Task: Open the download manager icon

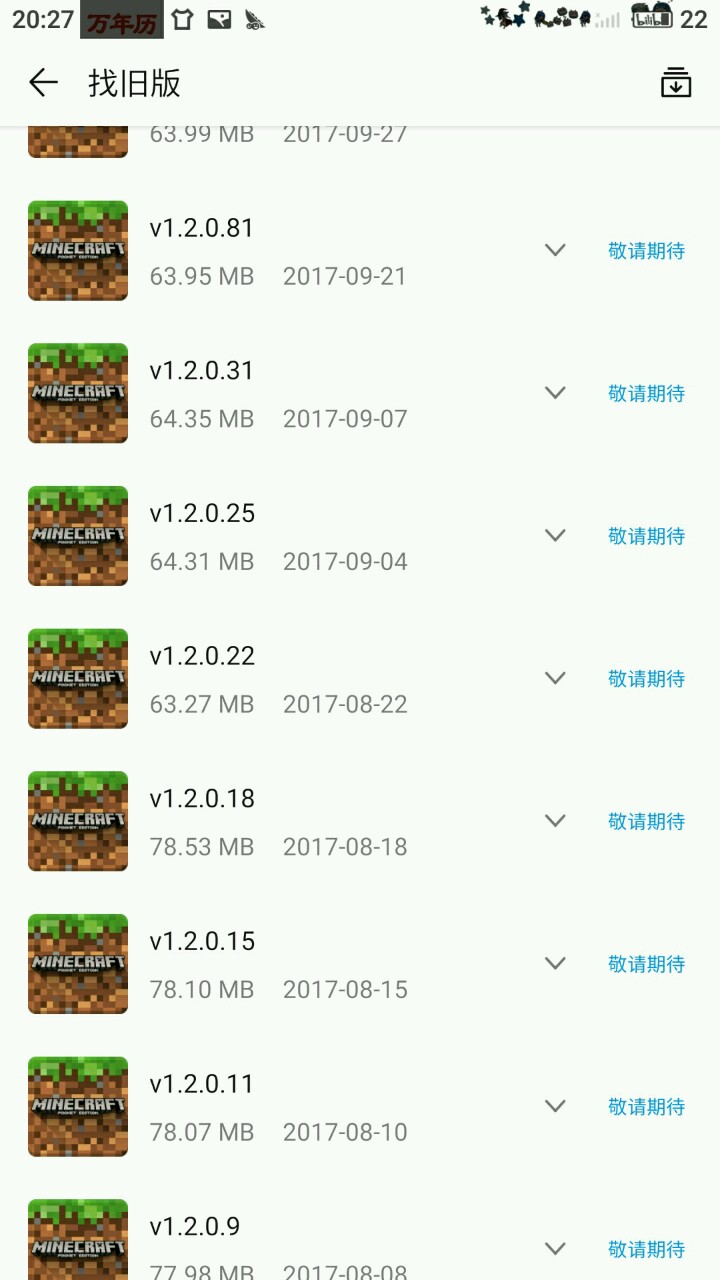Action: 676,83
